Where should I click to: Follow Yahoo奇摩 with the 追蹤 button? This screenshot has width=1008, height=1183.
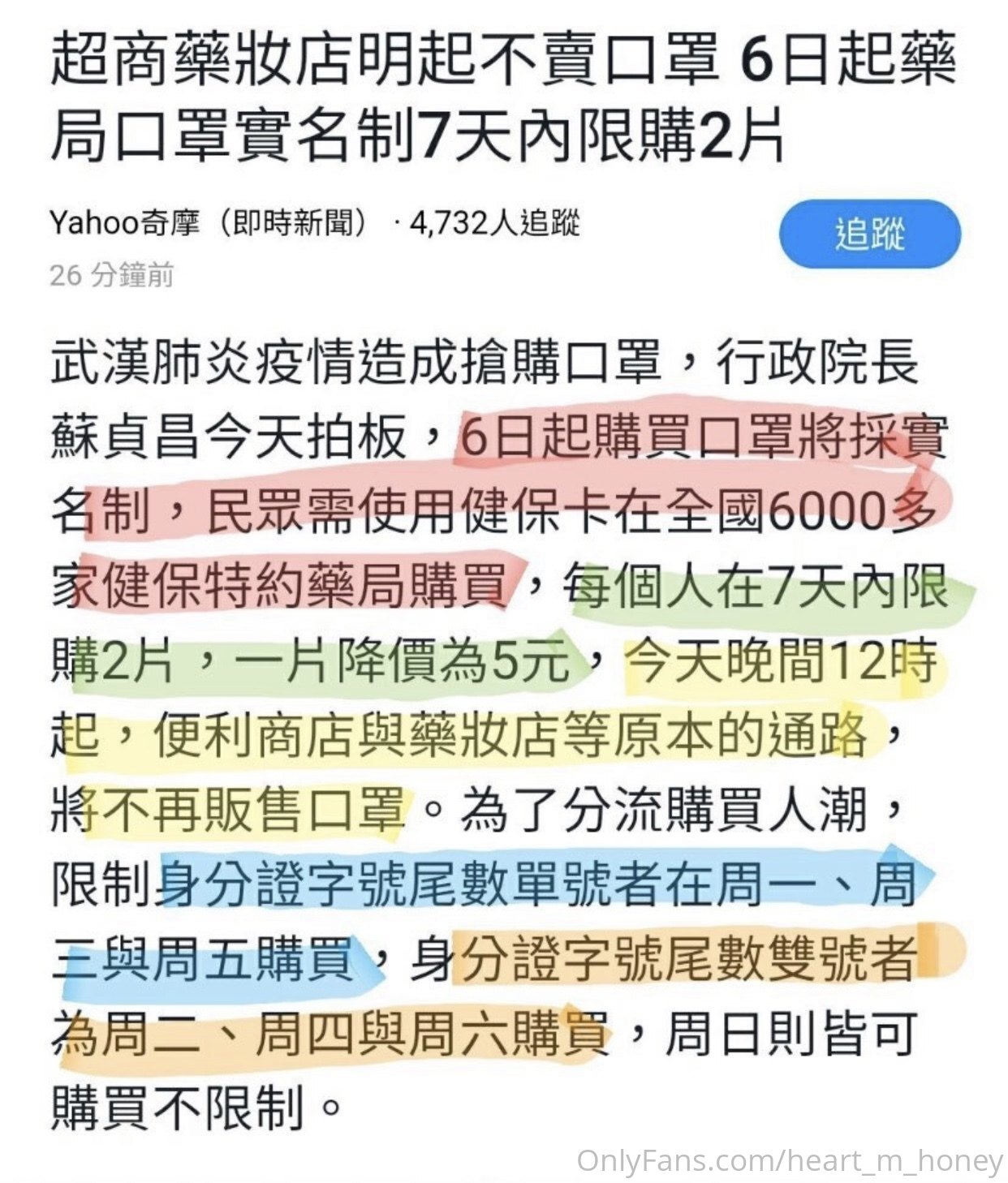(869, 234)
